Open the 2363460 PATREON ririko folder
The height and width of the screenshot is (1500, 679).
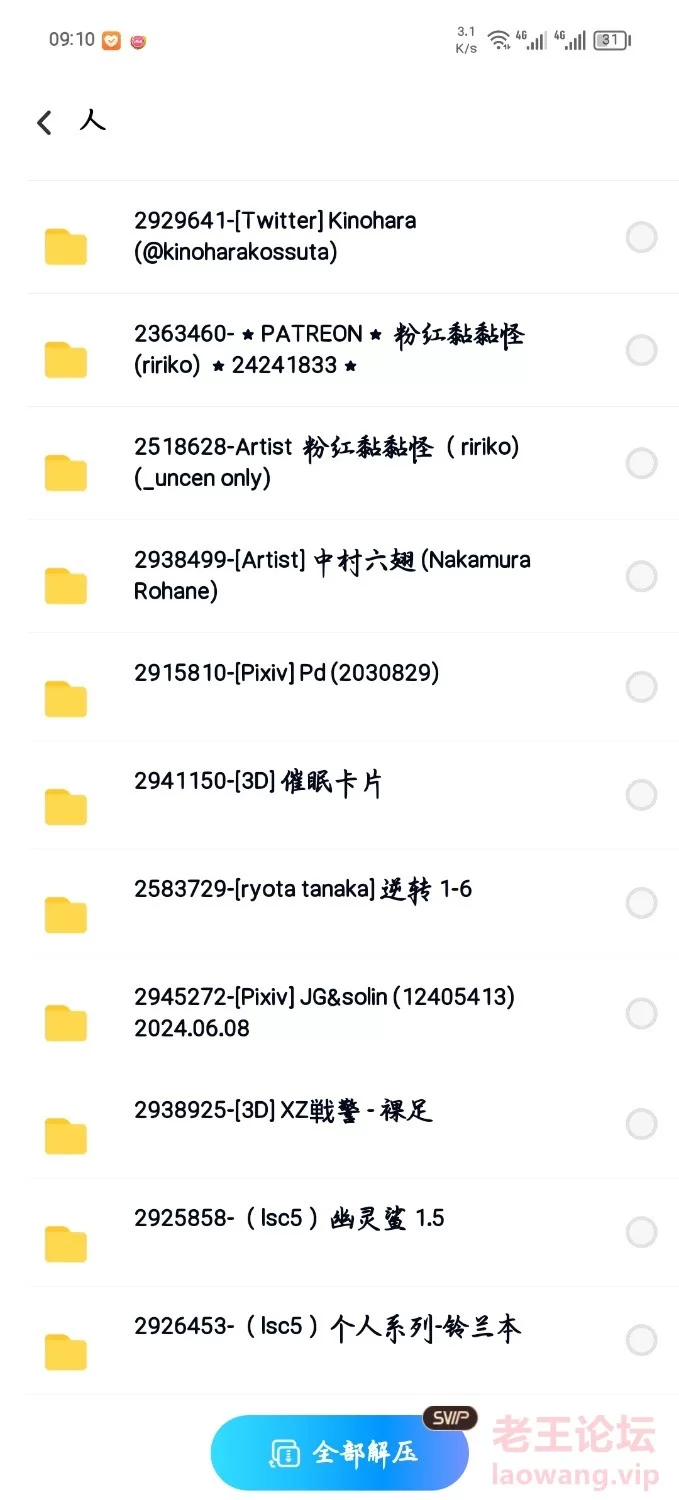point(330,350)
